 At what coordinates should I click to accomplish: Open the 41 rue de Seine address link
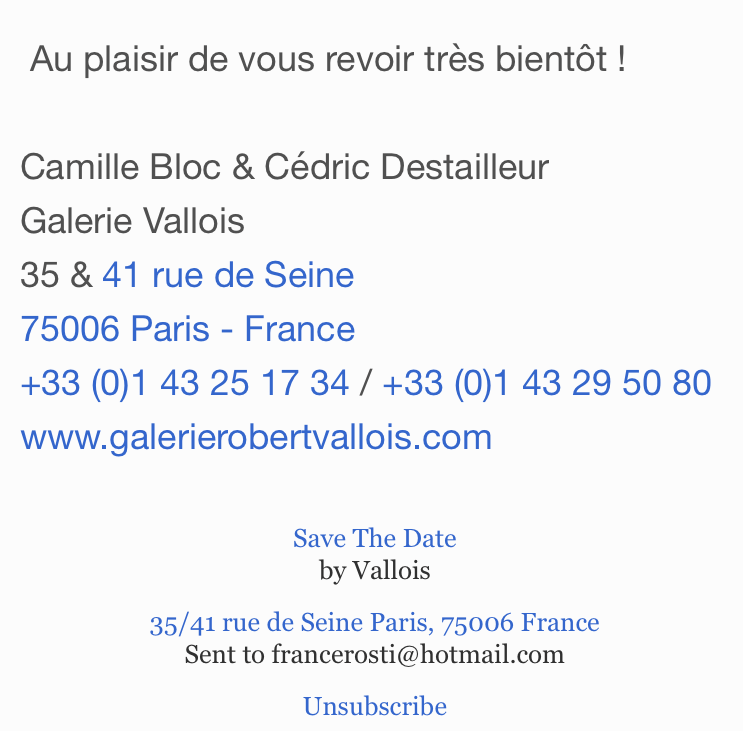[228, 275]
